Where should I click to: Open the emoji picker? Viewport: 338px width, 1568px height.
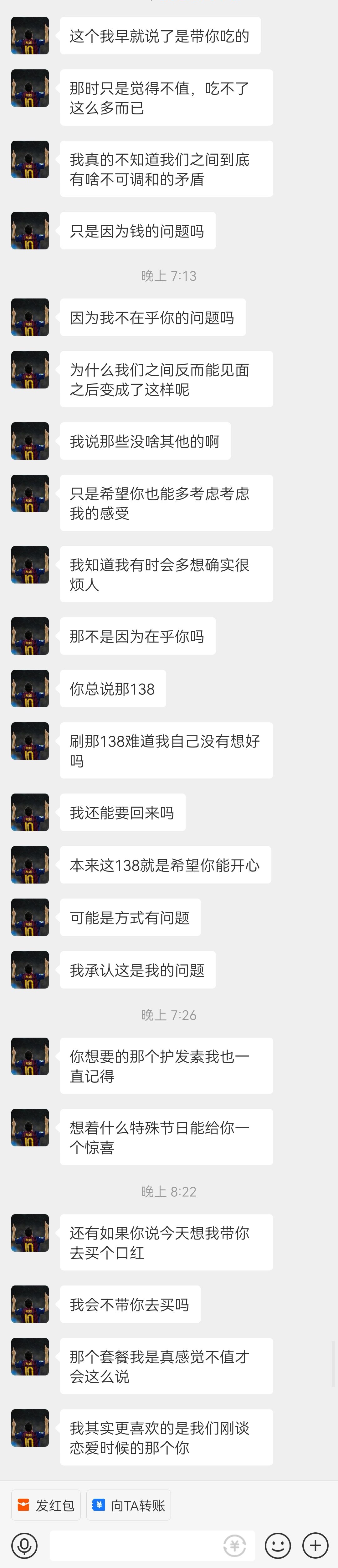coord(277,1545)
